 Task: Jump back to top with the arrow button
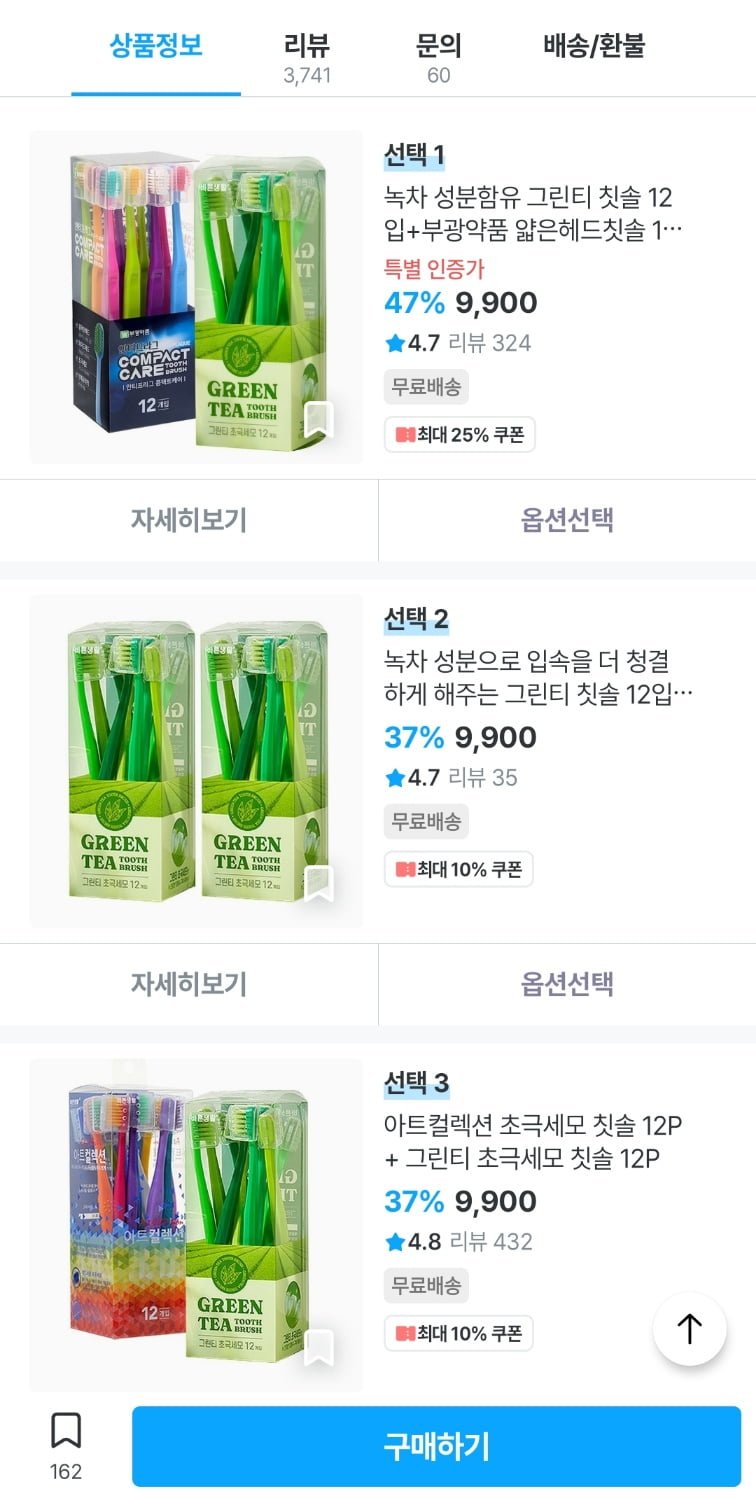[689, 1329]
